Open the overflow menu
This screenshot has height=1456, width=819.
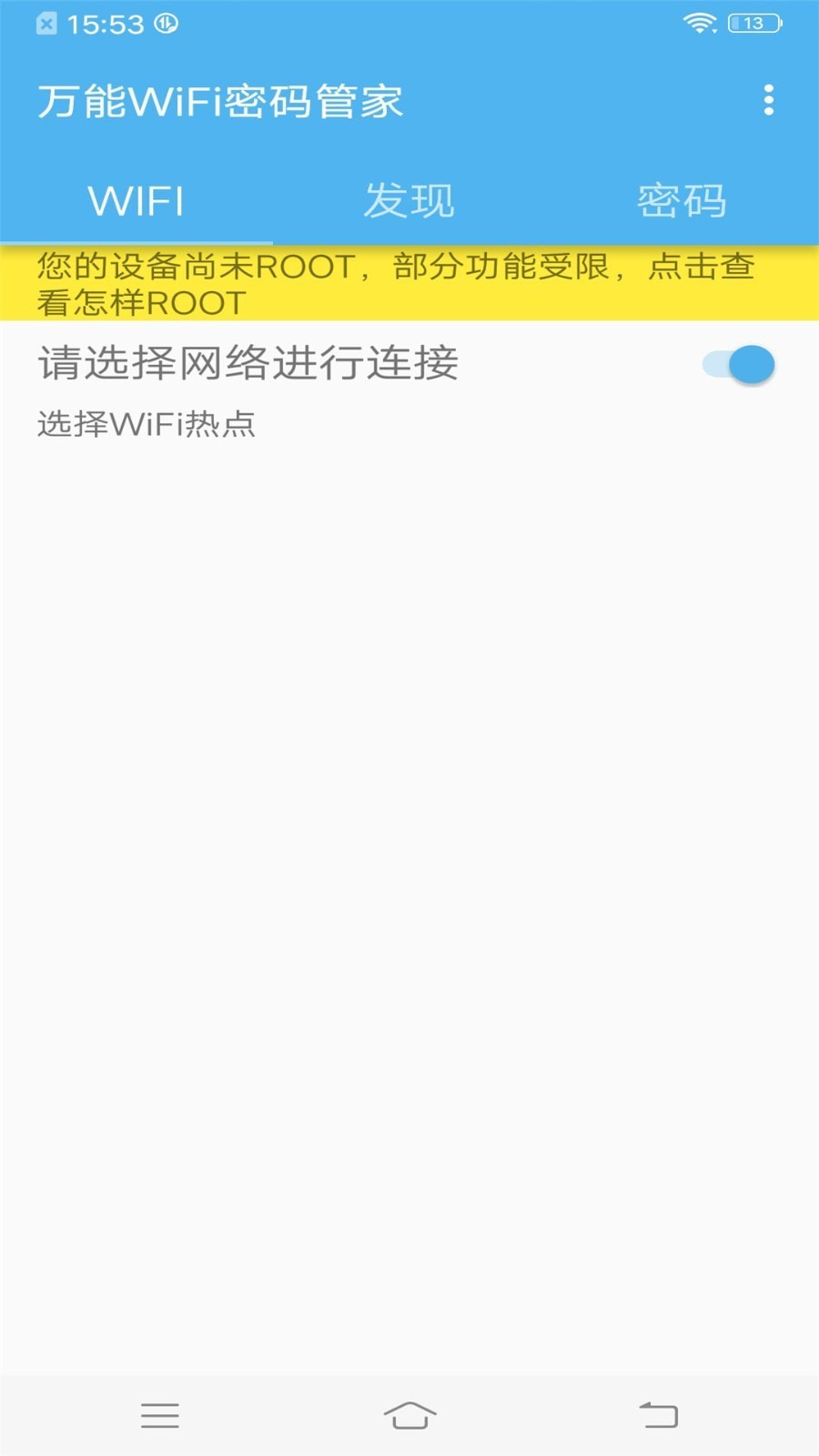point(769,100)
